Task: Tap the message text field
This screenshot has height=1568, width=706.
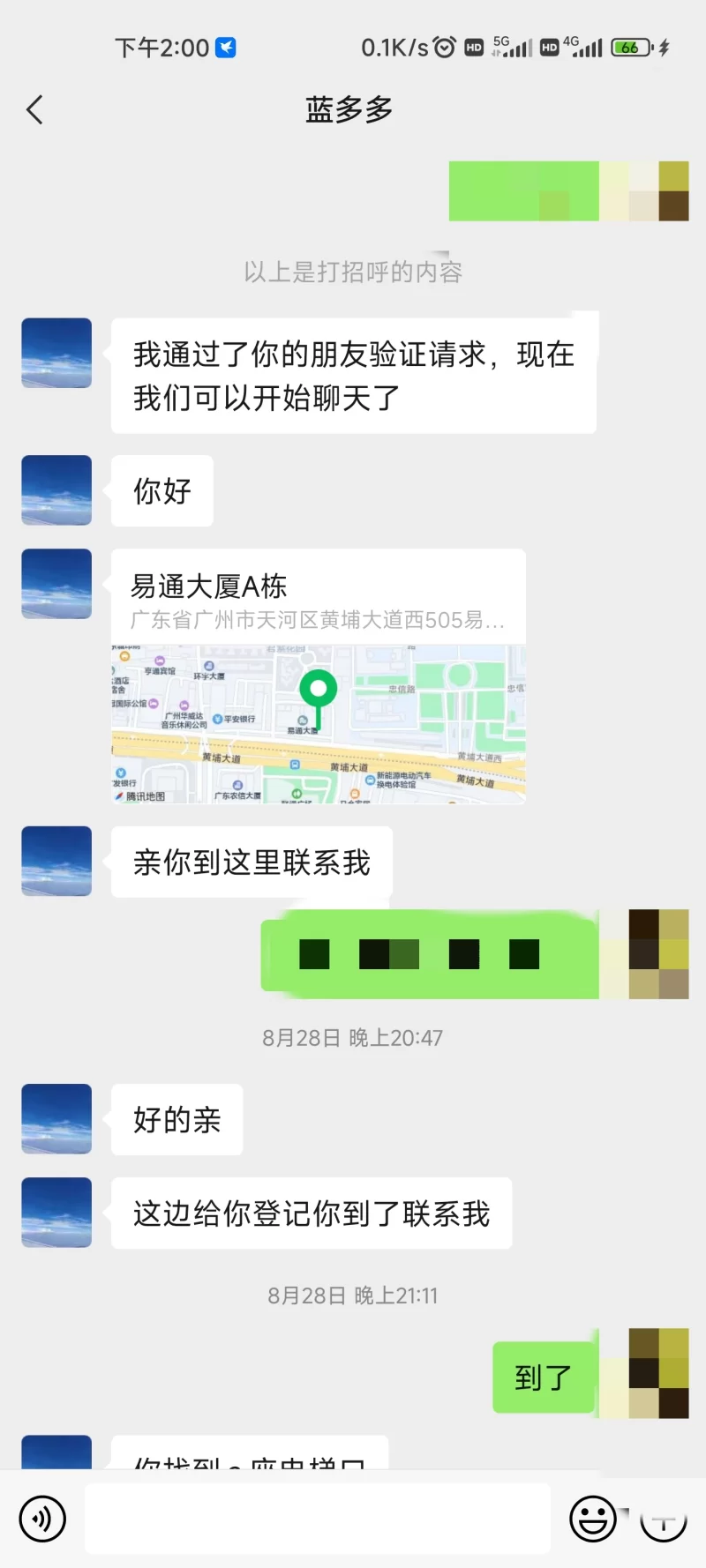Action: click(x=318, y=1519)
